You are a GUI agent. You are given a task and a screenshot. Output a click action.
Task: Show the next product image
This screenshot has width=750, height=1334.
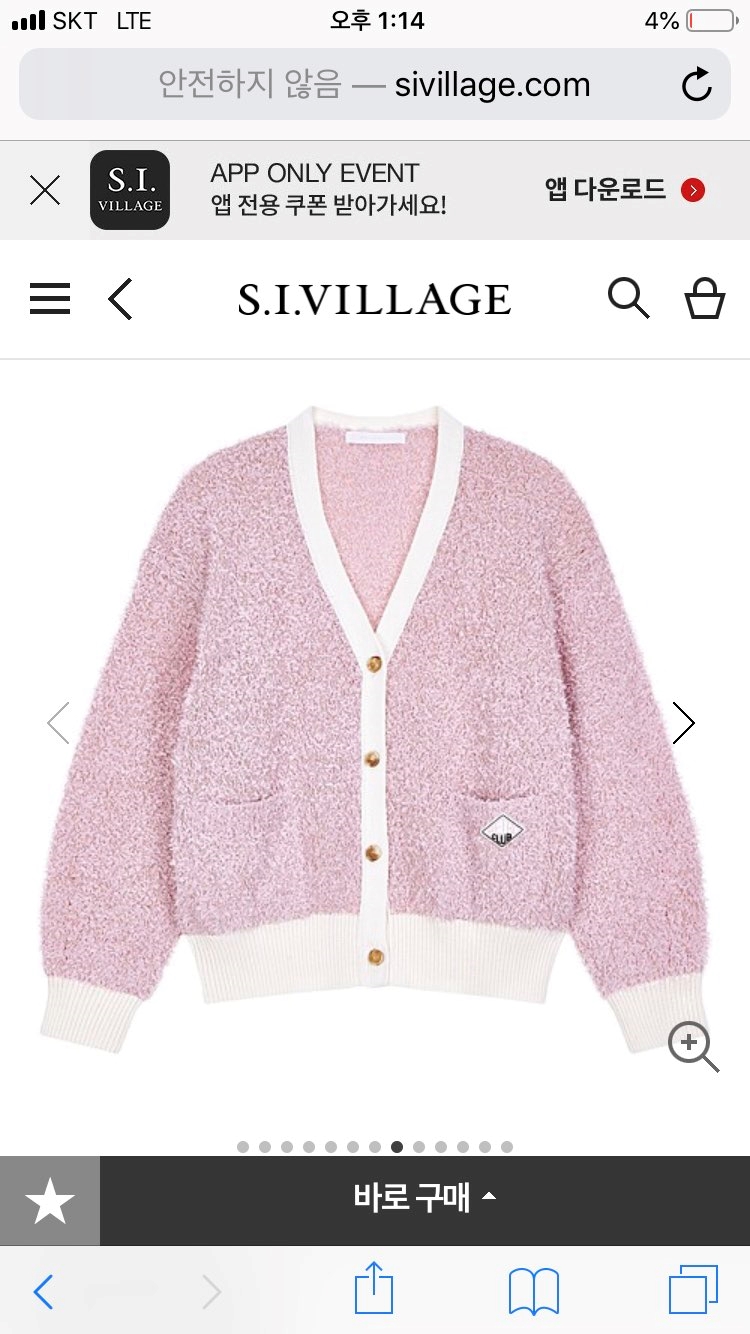tap(683, 722)
